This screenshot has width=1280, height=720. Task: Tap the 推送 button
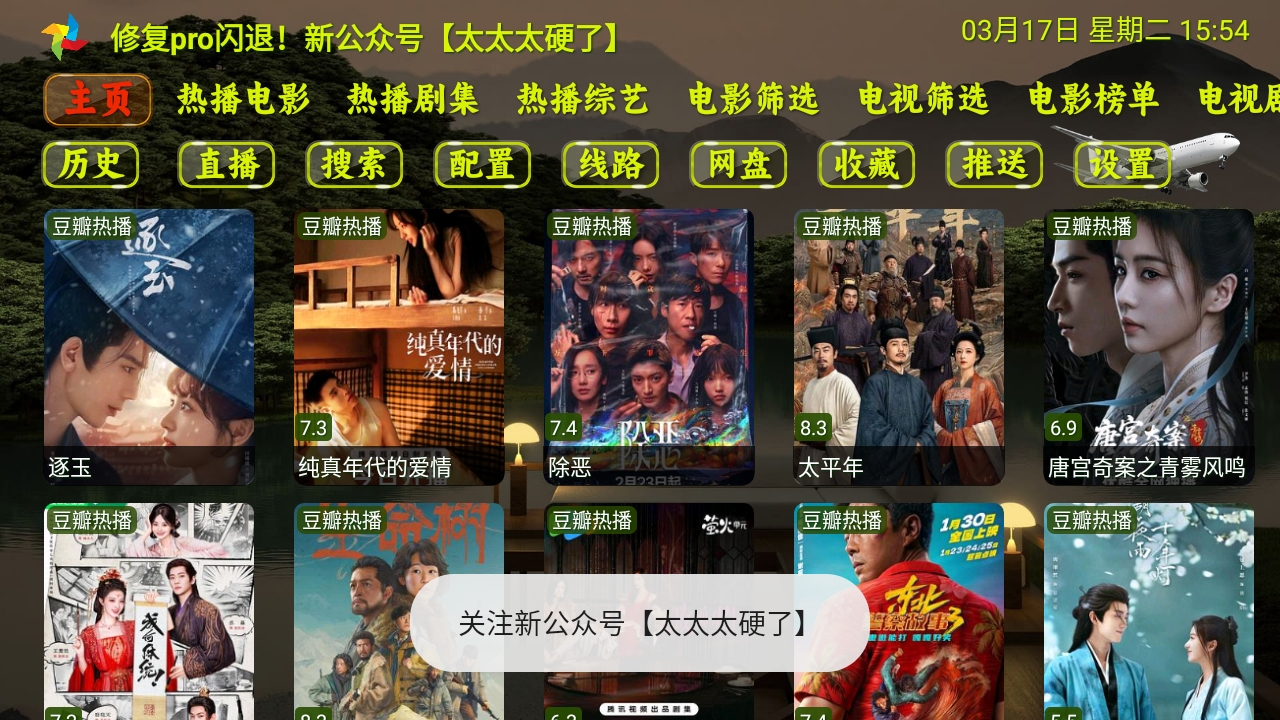coord(994,165)
